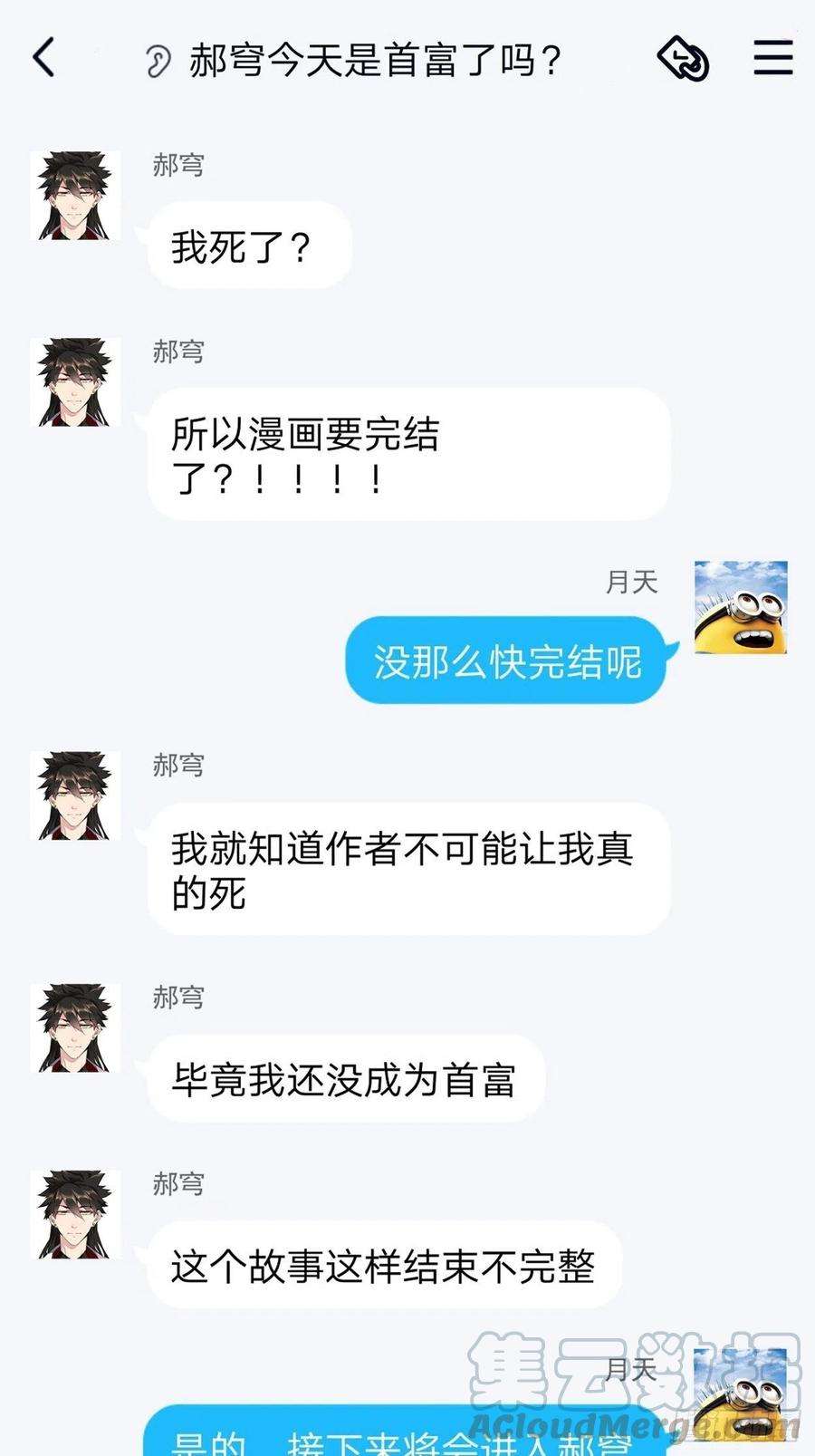Click the ear icon beside chat title
This screenshot has width=815, height=1456.
pyautogui.click(x=158, y=59)
